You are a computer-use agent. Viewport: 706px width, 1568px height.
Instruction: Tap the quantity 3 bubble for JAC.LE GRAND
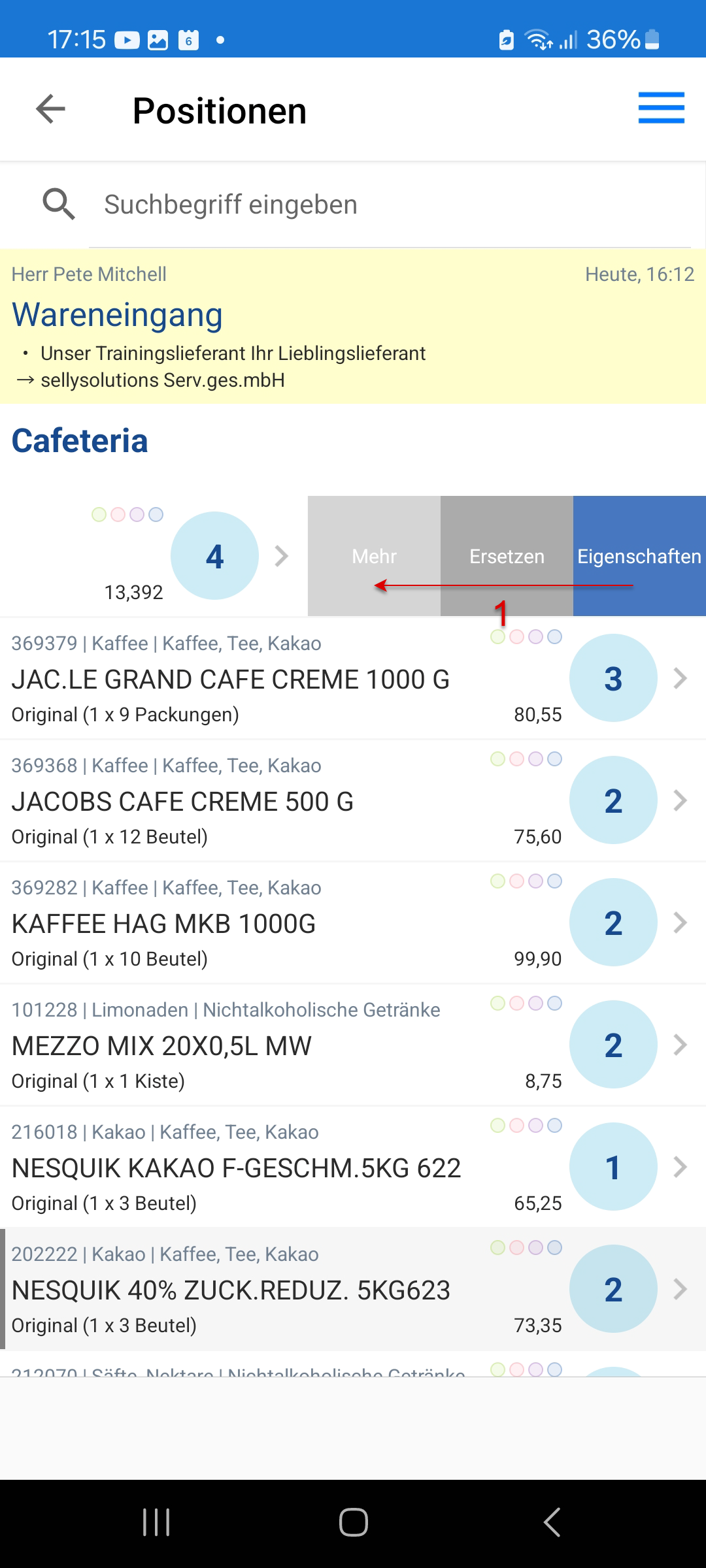tap(613, 678)
